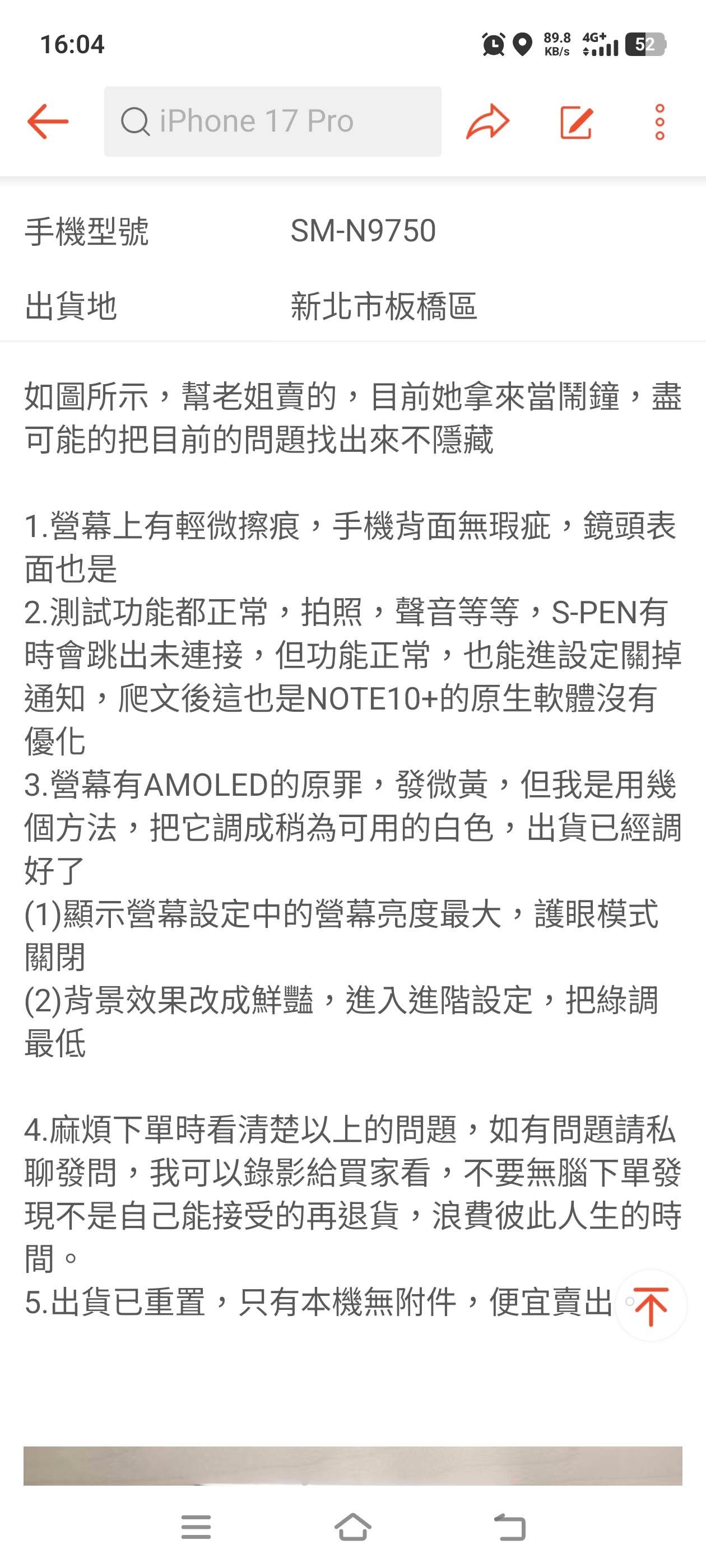
Task: Open the product photo below the description
Action: pyautogui.click(x=352, y=1465)
